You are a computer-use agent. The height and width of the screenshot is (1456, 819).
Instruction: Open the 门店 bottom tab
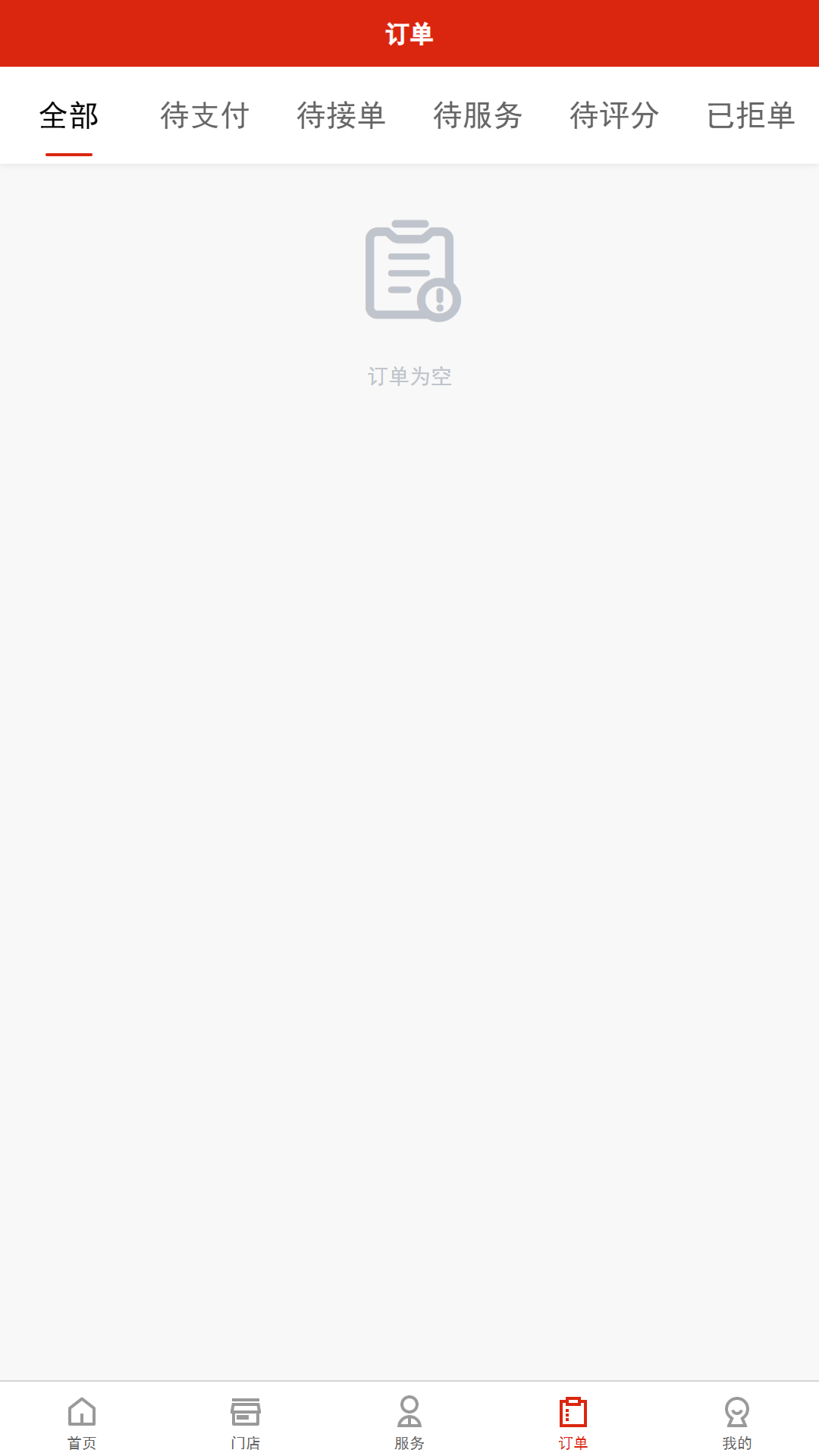pos(246,1423)
